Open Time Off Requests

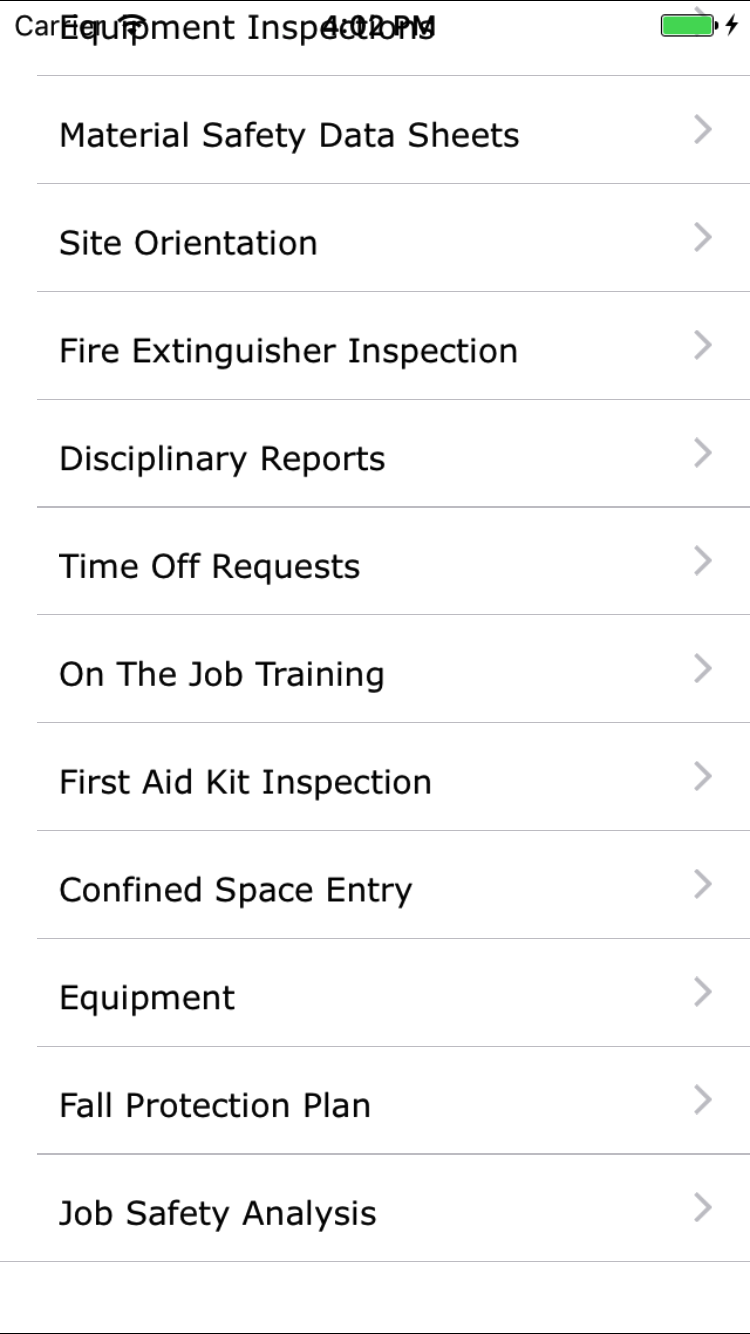click(375, 567)
